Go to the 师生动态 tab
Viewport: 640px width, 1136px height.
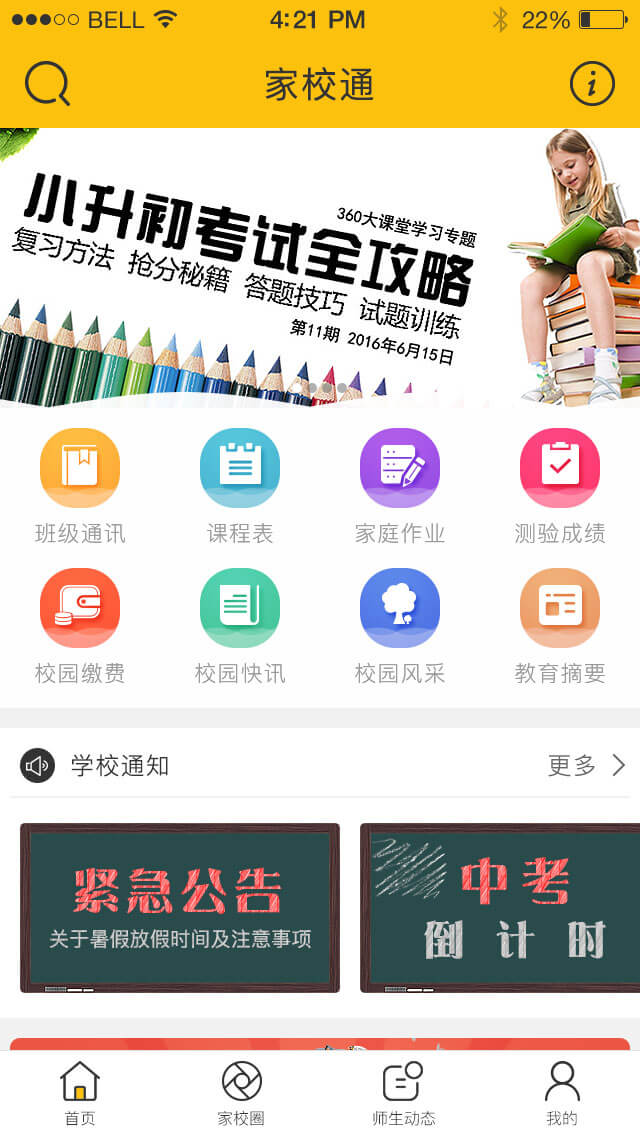pyautogui.click(x=403, y=1093)
